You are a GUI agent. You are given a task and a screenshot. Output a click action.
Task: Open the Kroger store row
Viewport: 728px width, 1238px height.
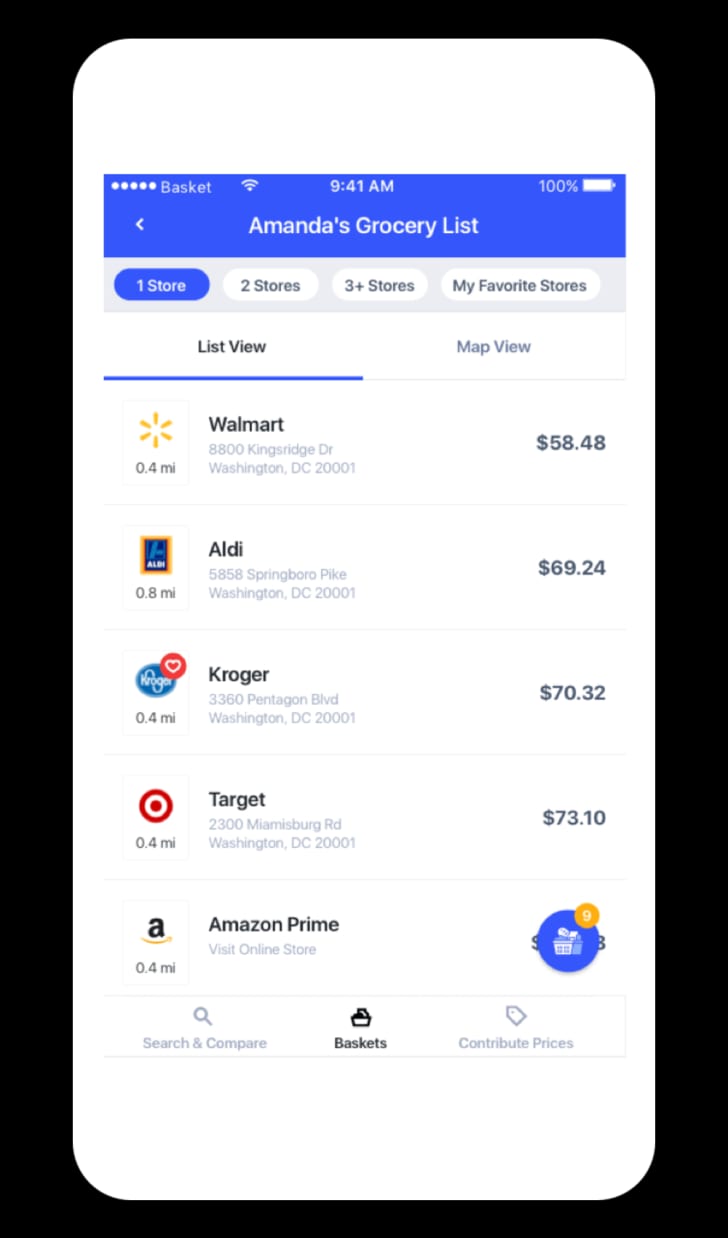[x=364, y=692]
